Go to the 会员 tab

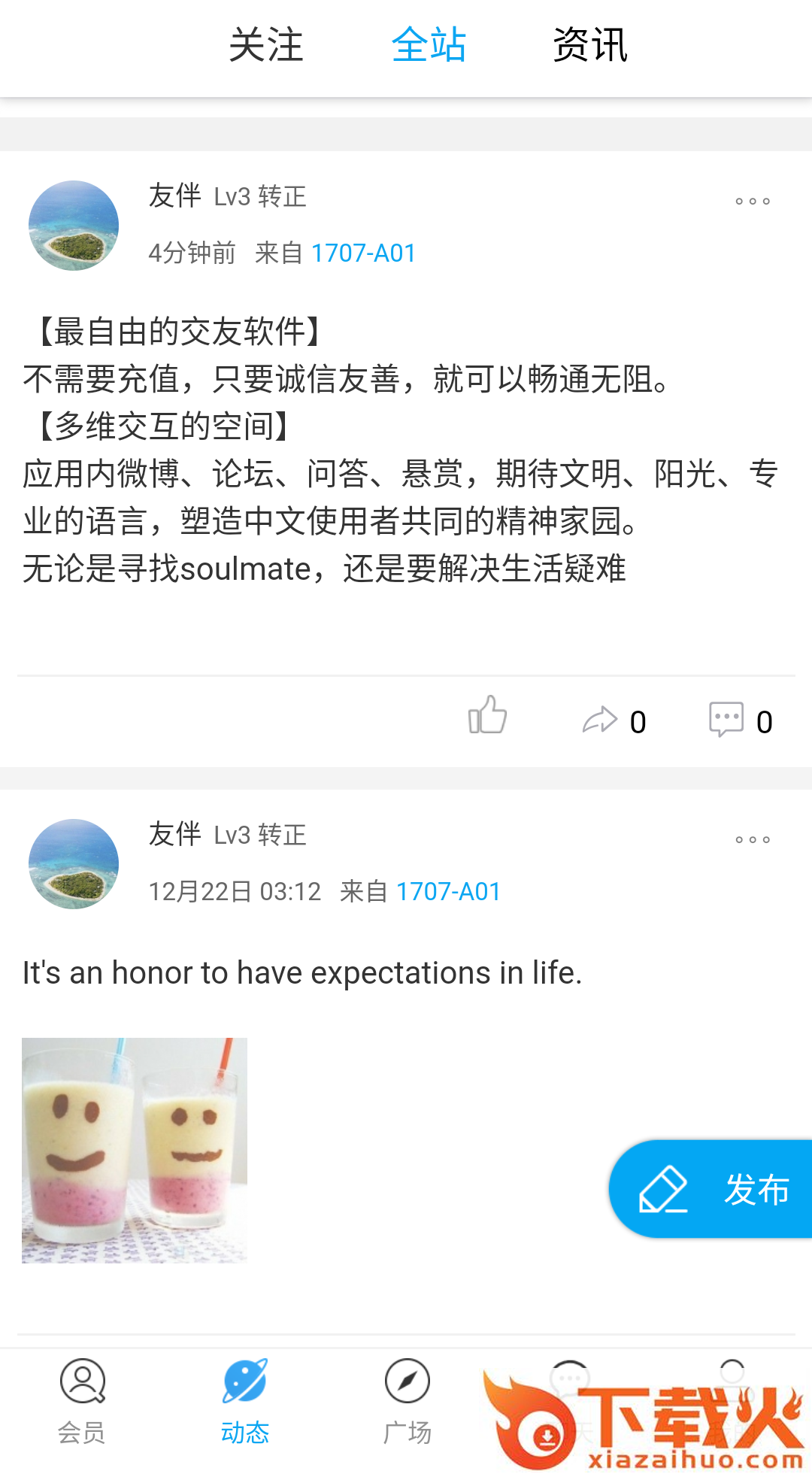82,1400
